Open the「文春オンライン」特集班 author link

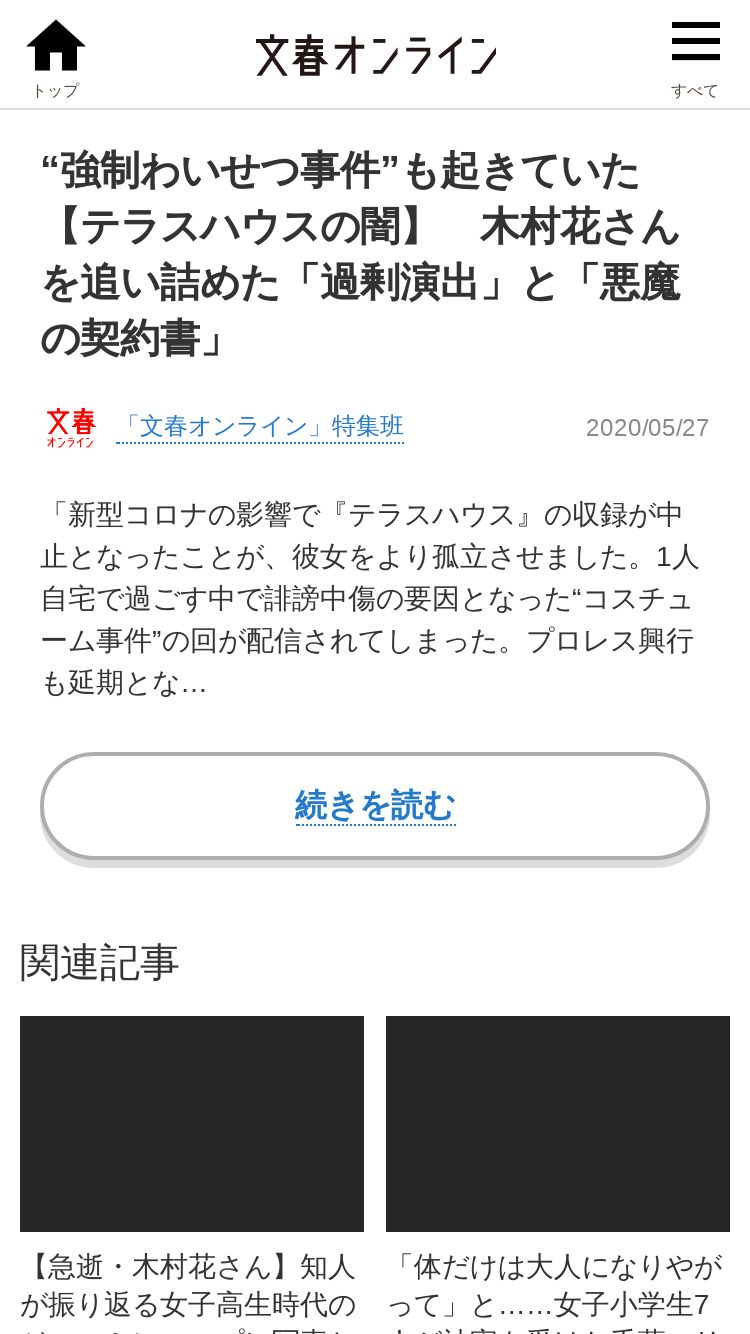260,426
